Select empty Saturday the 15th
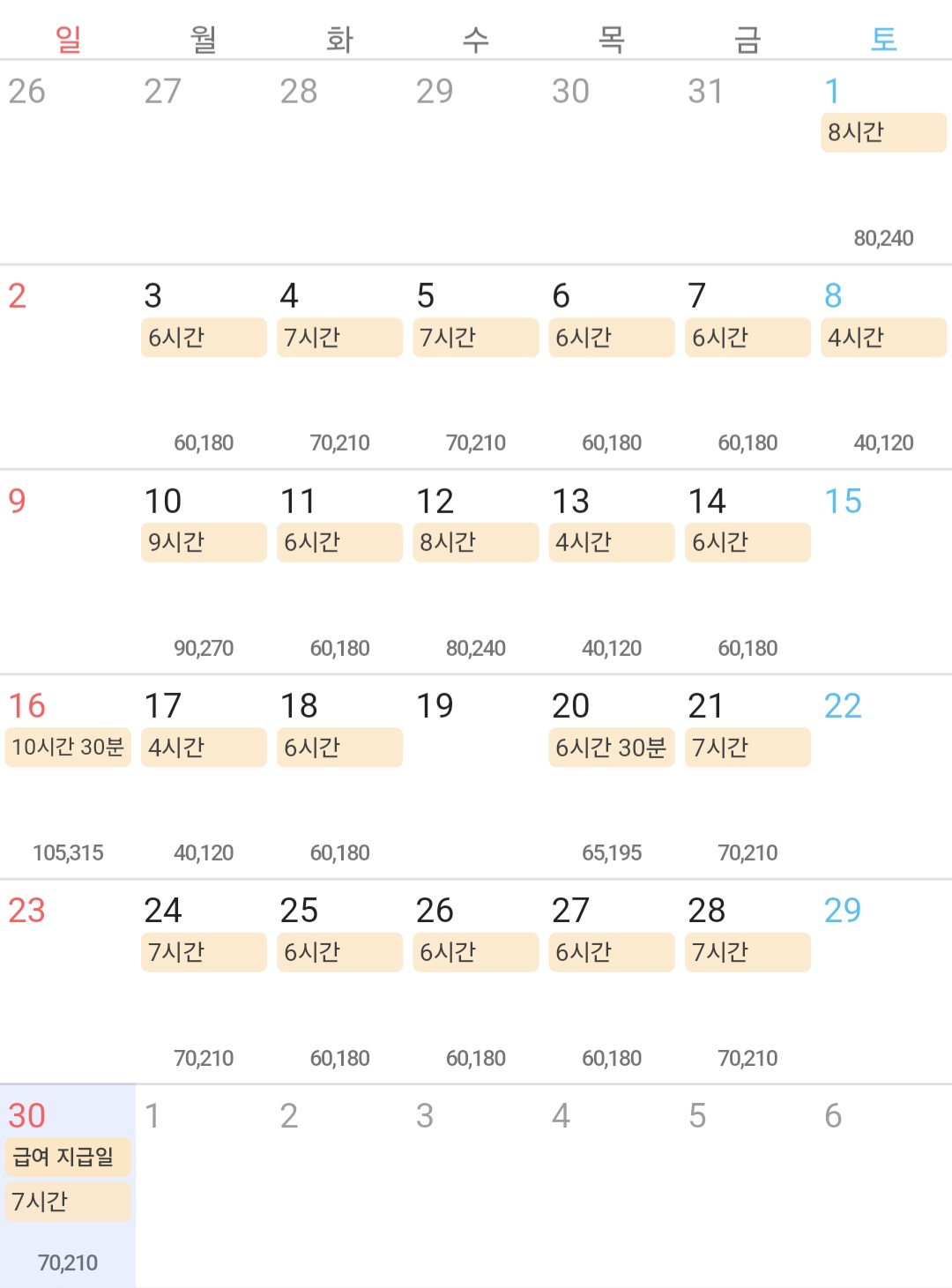Screen dimensions: 952x1288 [x=883, y=573]
